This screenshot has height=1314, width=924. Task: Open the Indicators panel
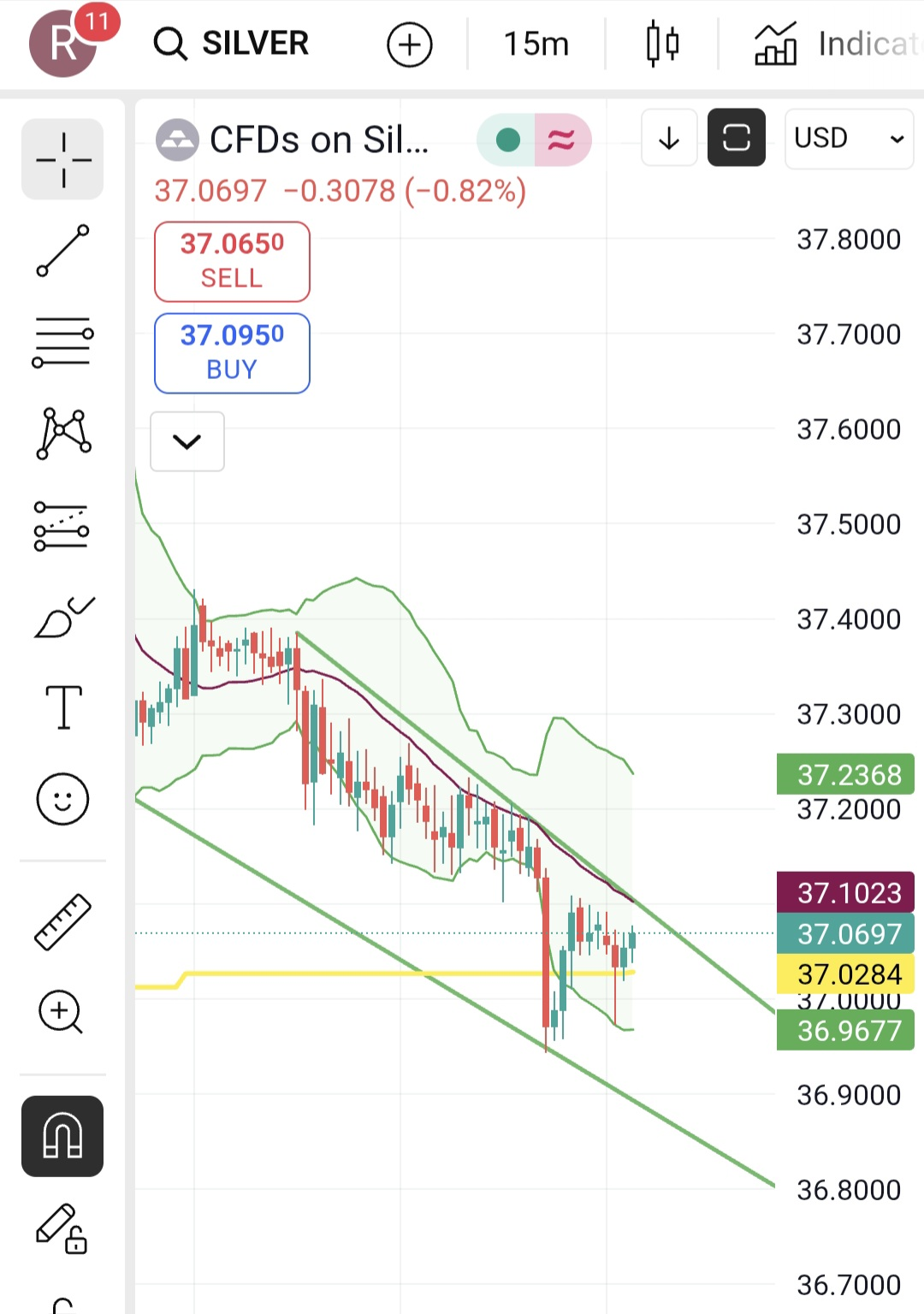(834, 44)
